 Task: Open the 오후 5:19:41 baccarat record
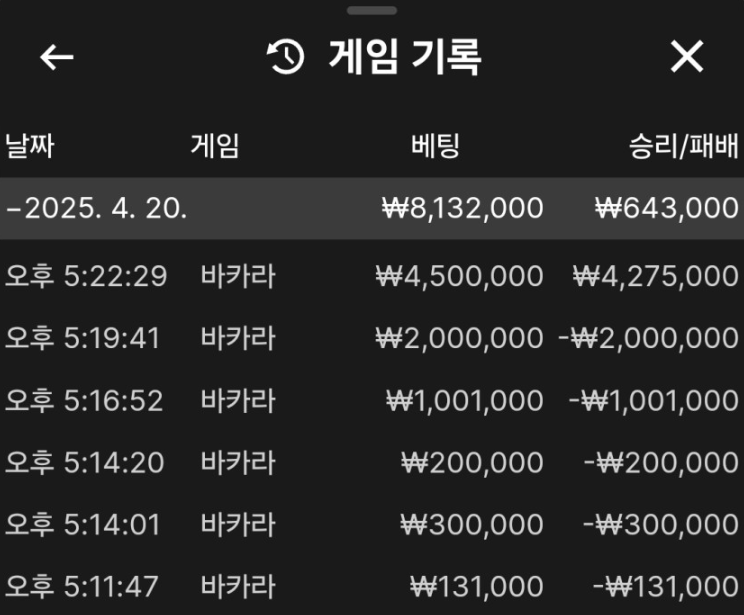[371, 339]
